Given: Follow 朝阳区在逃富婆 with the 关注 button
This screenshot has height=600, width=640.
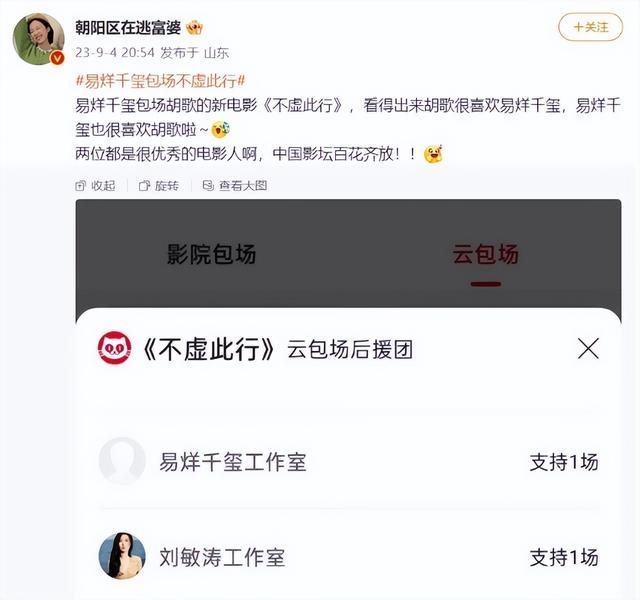Looking at the screenshot, I should 590,27.
